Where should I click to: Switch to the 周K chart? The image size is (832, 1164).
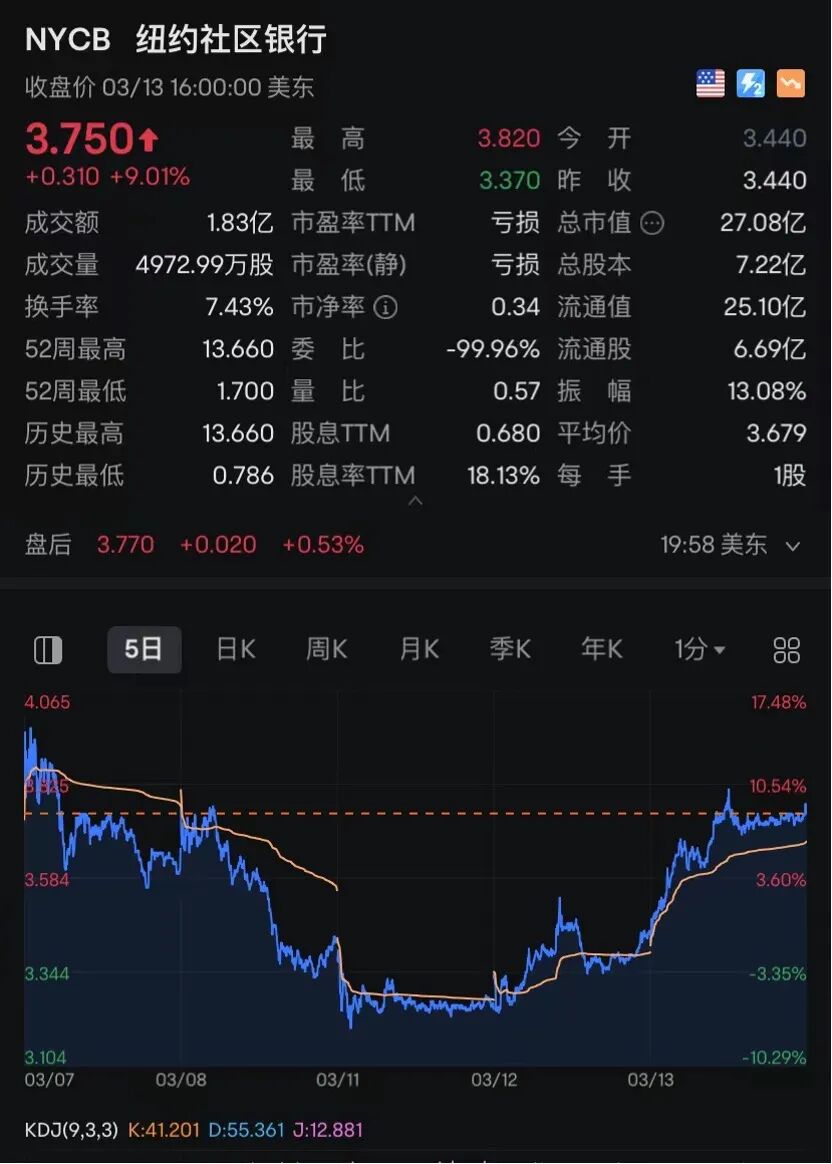[x=327, y=650]
